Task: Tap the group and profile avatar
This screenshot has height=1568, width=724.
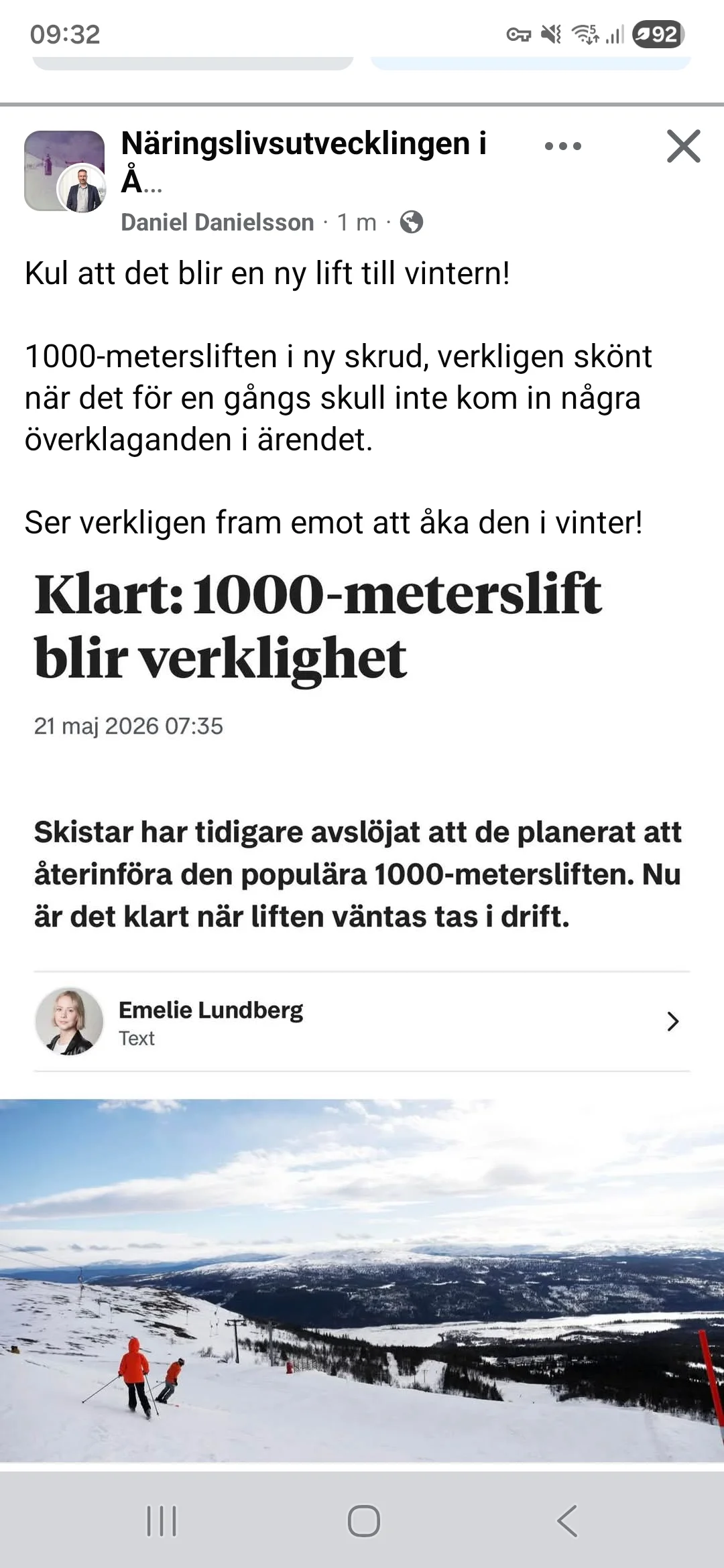Action: point(65,172)
